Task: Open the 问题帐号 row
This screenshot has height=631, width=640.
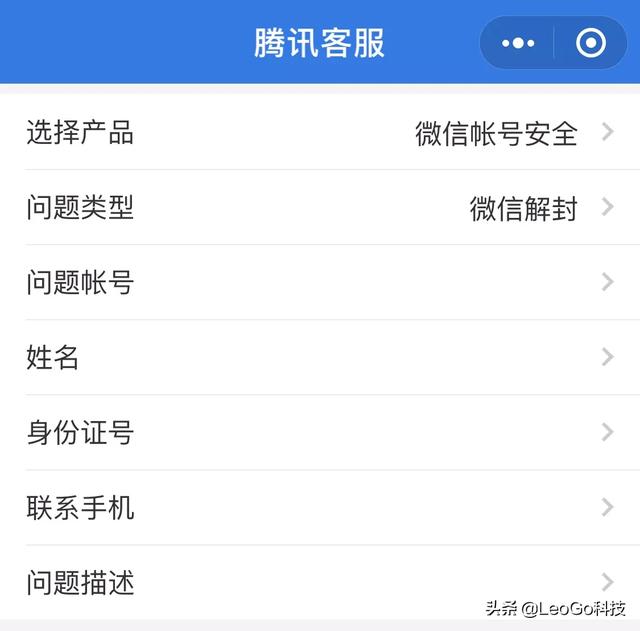Action: 320,283
